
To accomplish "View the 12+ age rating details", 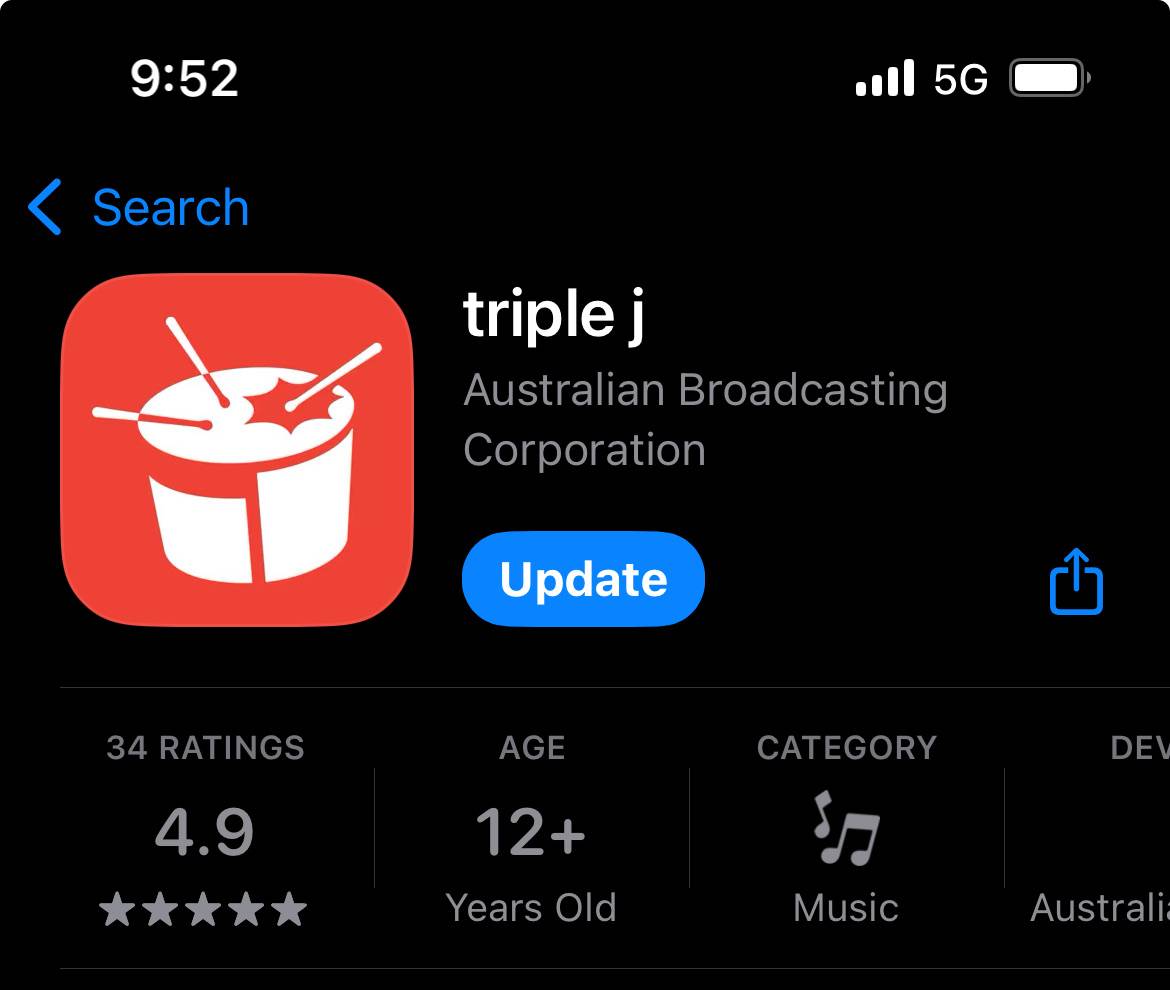I will pyautogui.click(x=531, y=830).
